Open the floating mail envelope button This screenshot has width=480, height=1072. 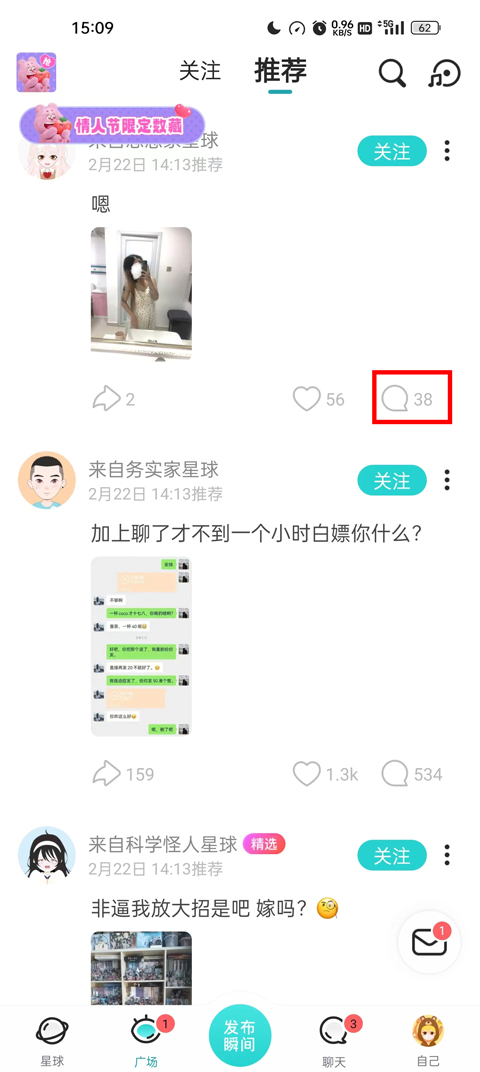coord(429,943)
